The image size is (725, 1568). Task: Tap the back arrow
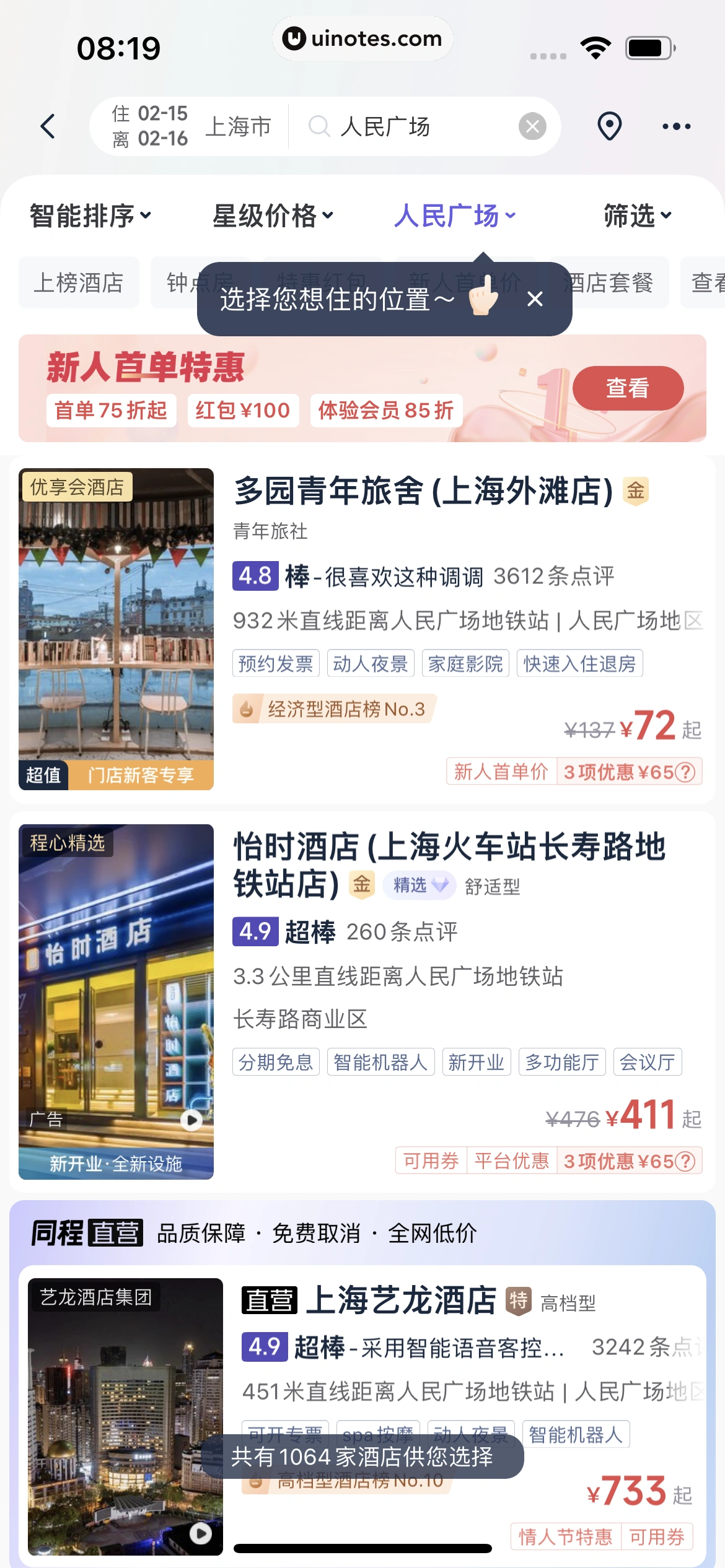[48, 126]
